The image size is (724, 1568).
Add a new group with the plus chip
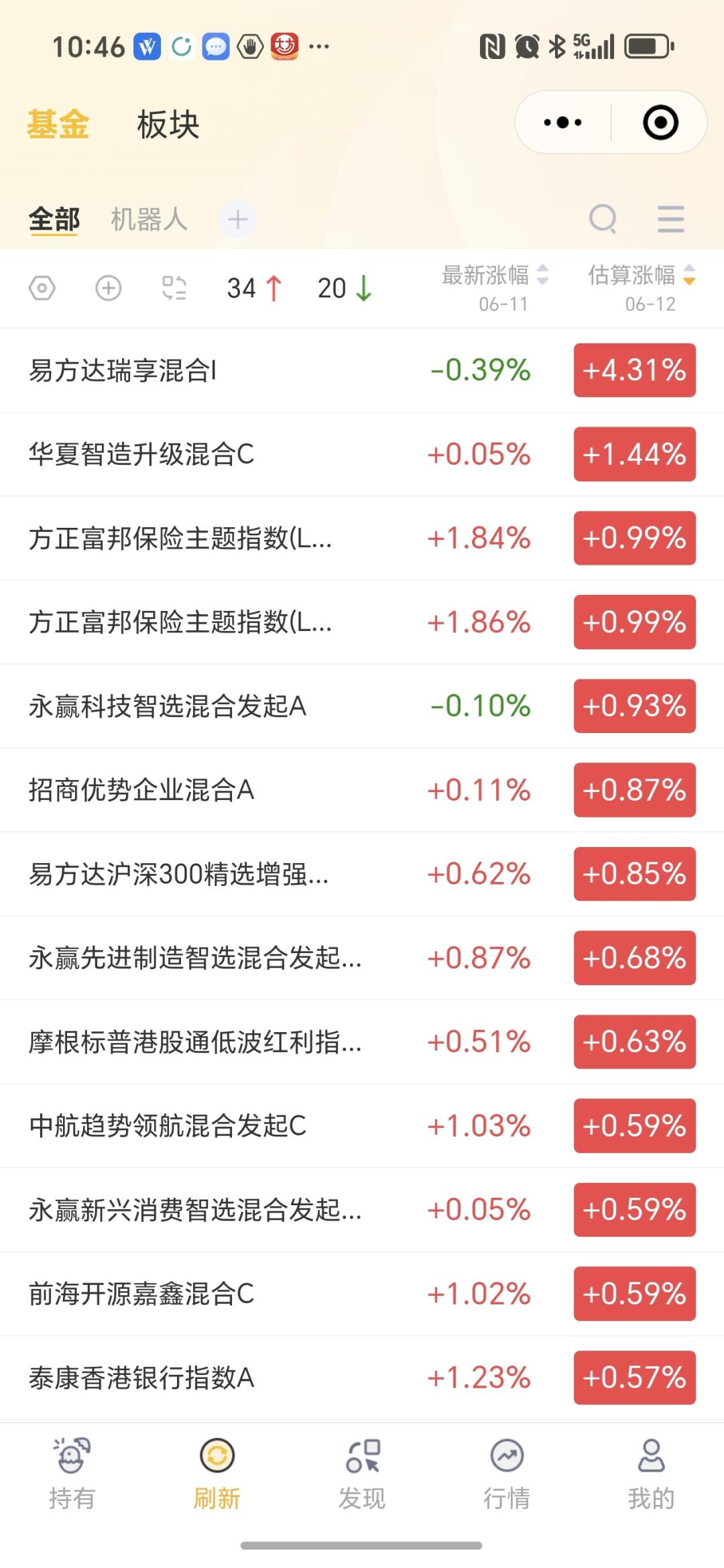(238, 219)
